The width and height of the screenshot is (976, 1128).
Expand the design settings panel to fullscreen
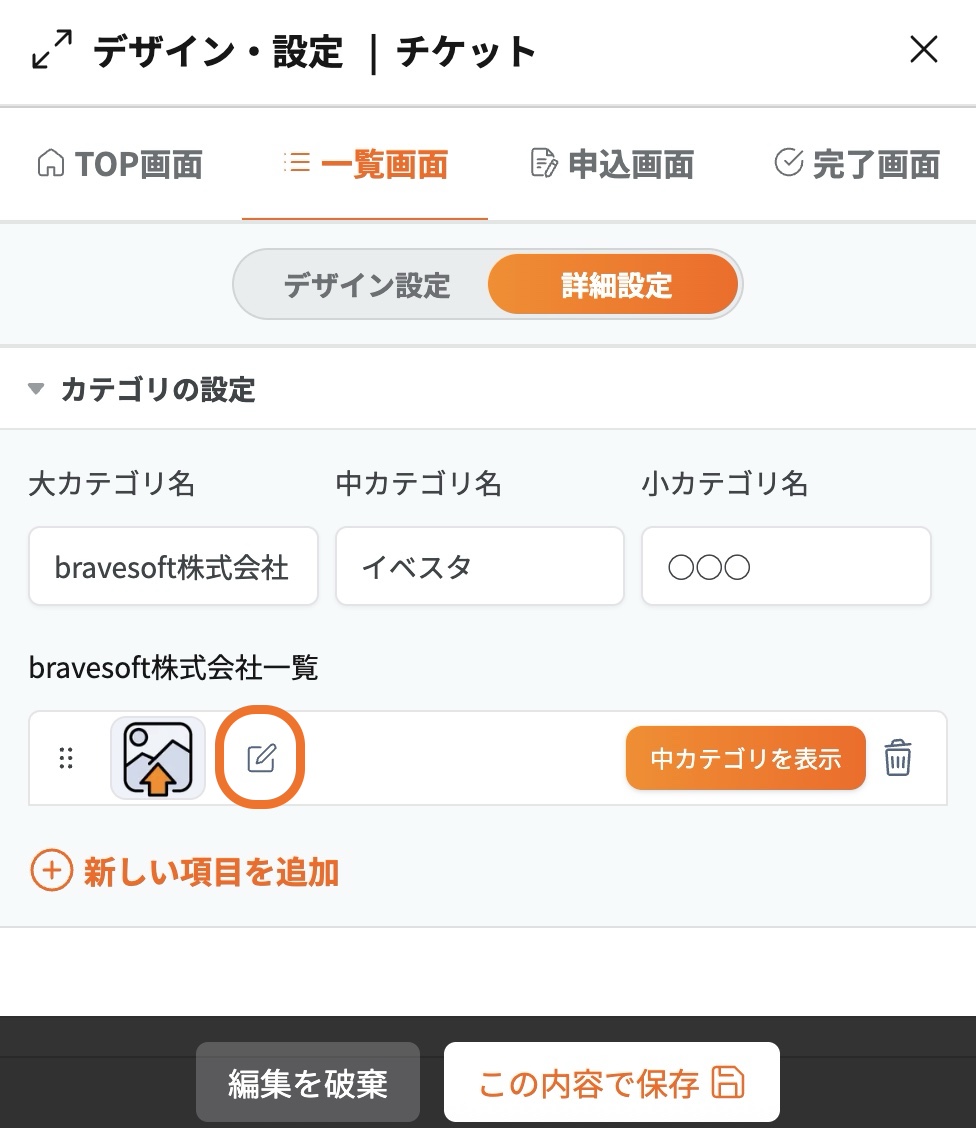[52, 50]
